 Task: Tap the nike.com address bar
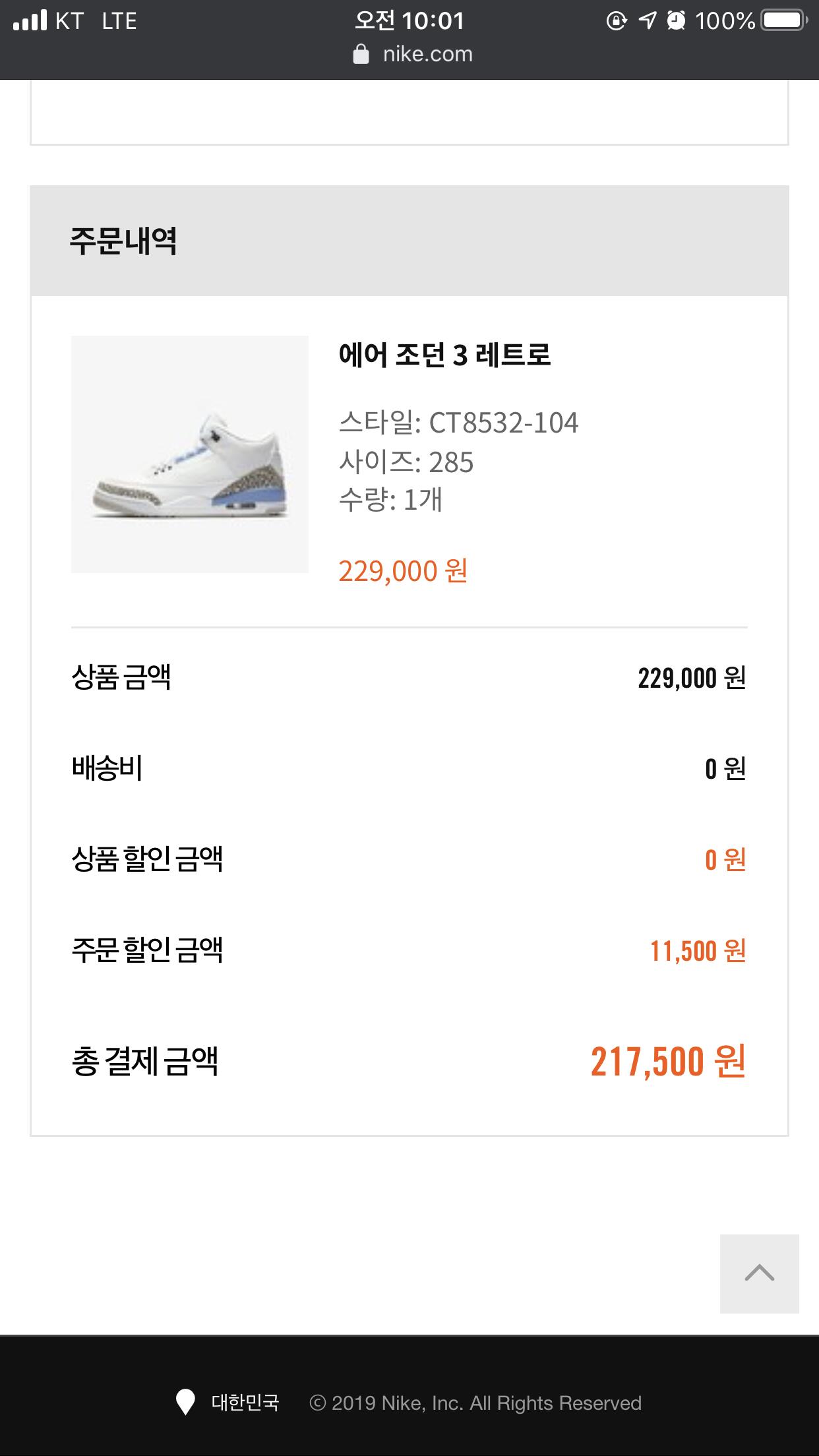pos(413,54)
